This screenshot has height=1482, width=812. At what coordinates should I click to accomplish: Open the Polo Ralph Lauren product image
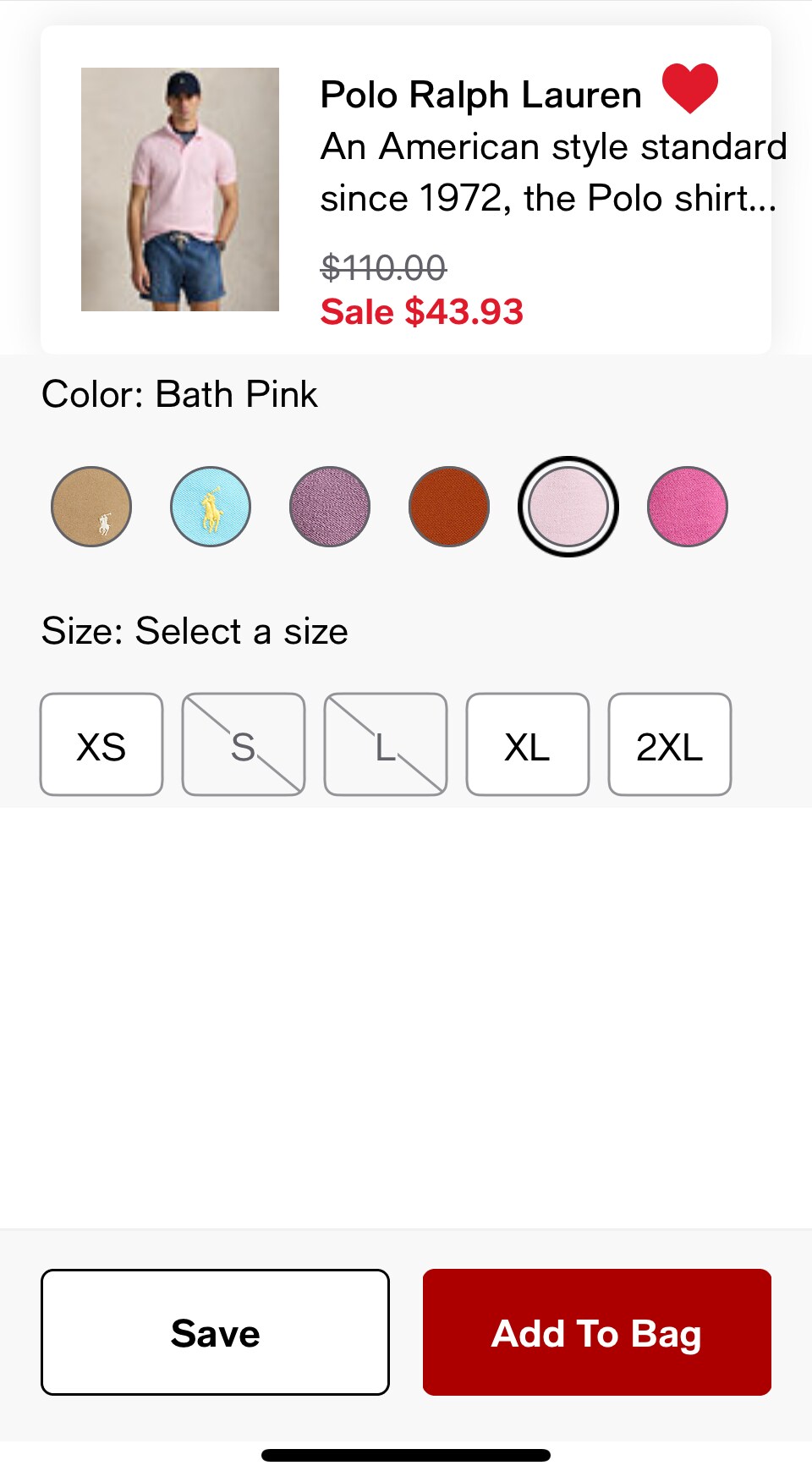[180, 189]
